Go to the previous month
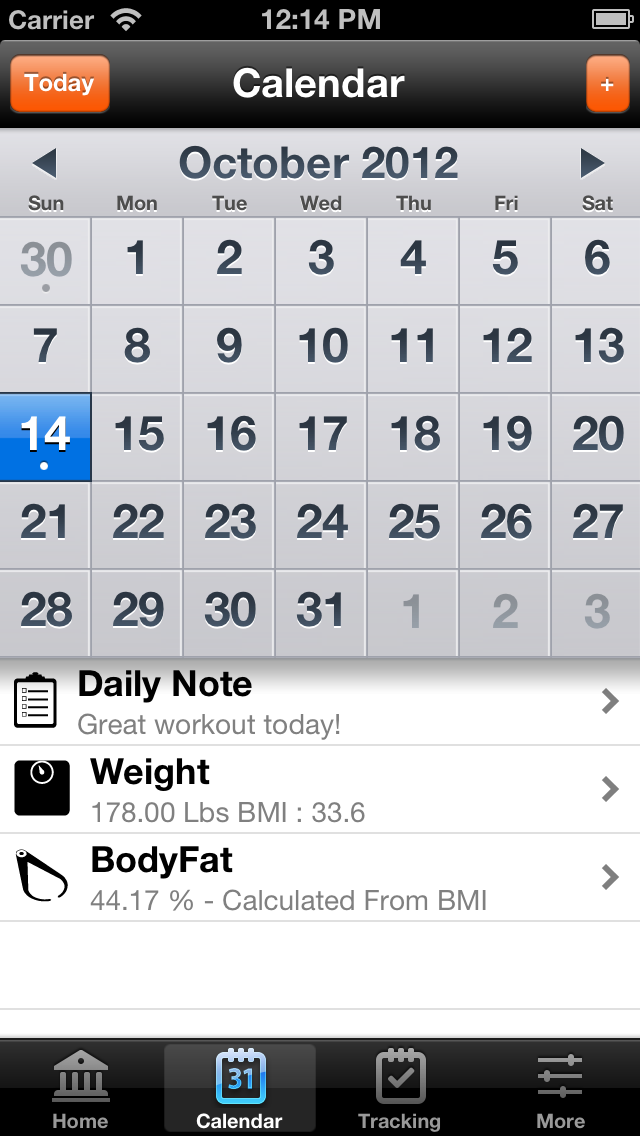640x1136 pixels. [45, 163]
